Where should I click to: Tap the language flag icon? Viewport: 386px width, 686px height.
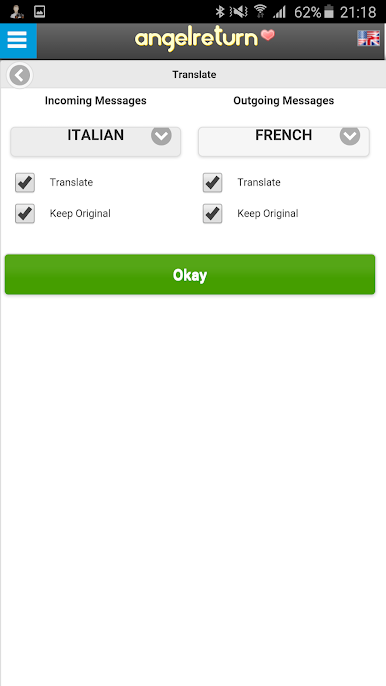pyautogui.click(x=368, y=38)
